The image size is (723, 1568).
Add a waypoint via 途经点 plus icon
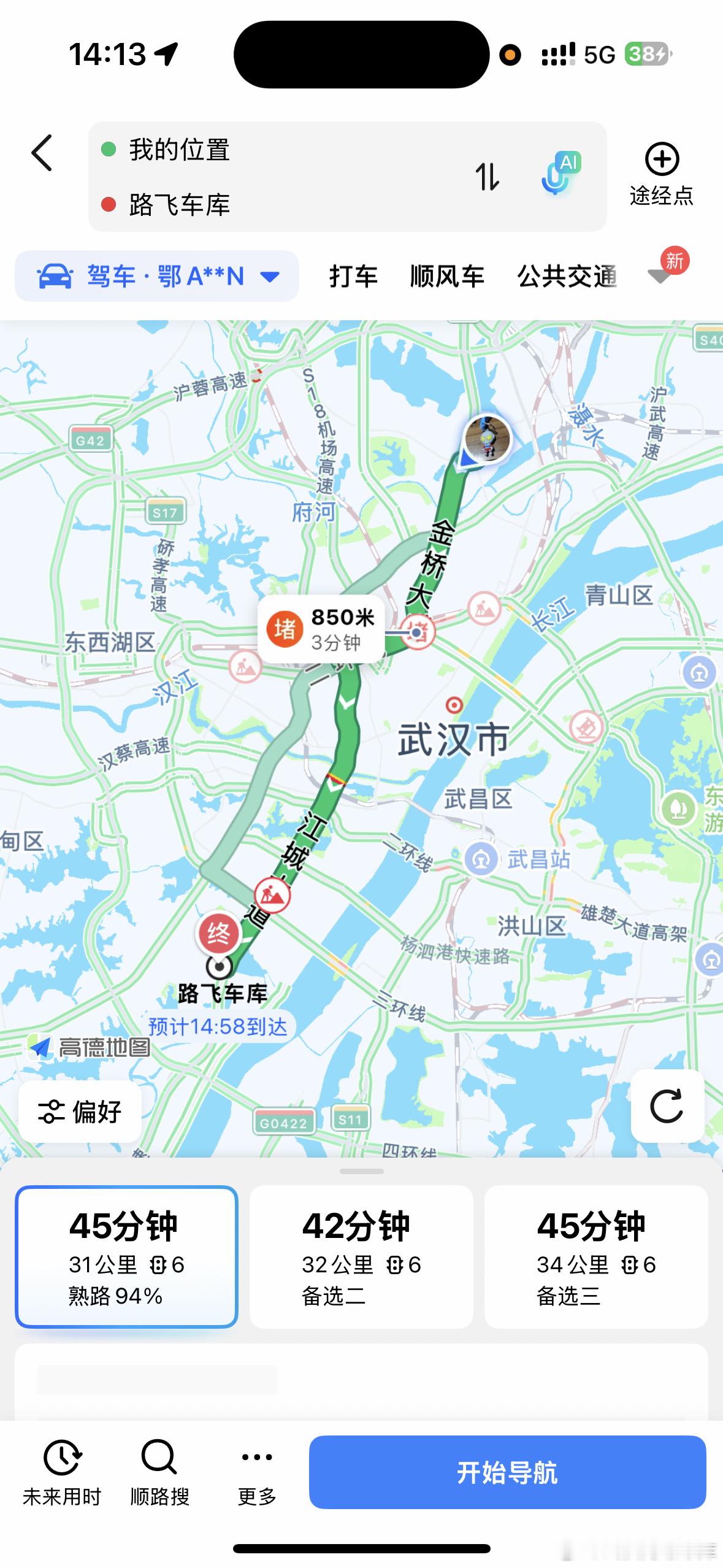click(660, 161)
